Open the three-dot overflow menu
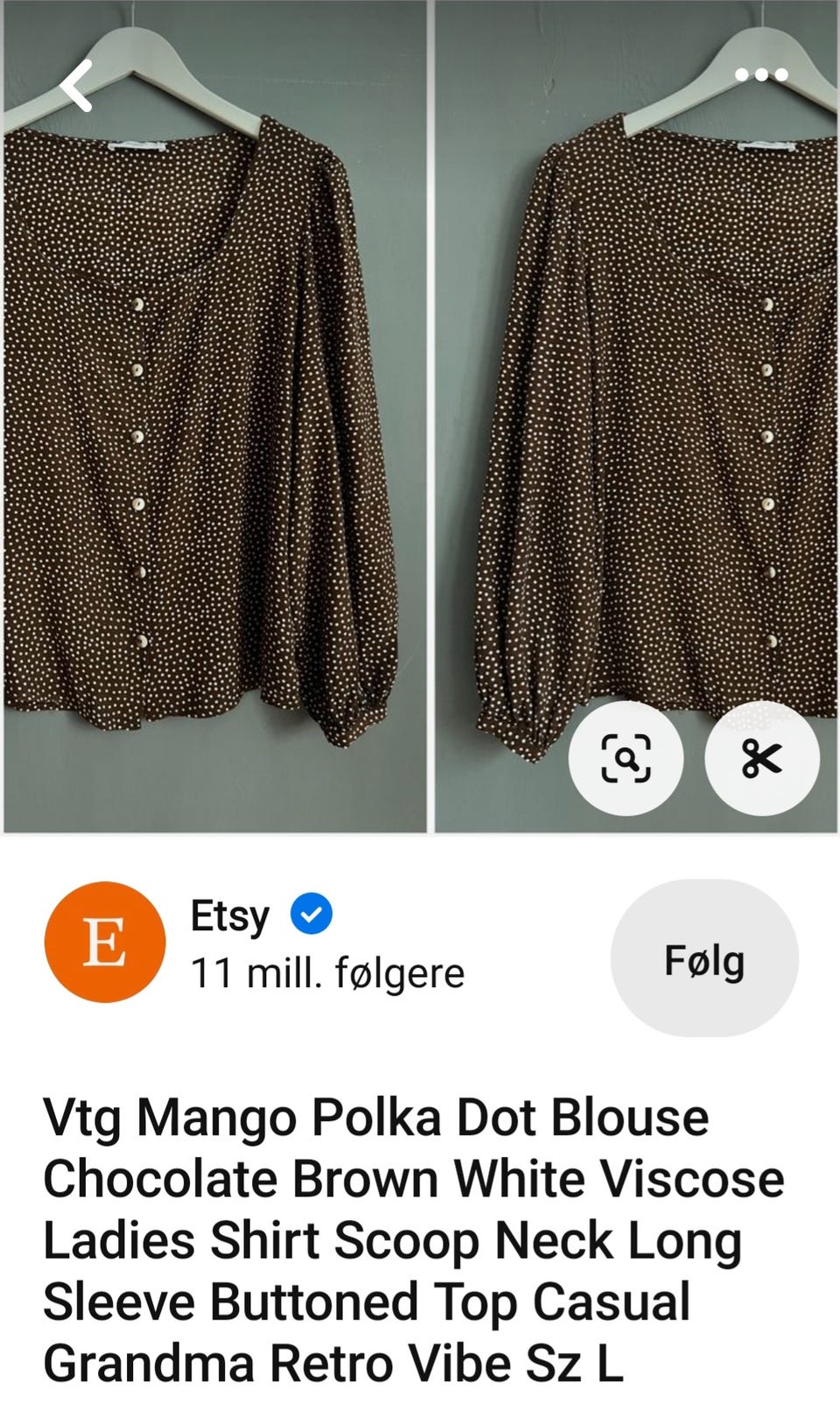 coord(760,75)
